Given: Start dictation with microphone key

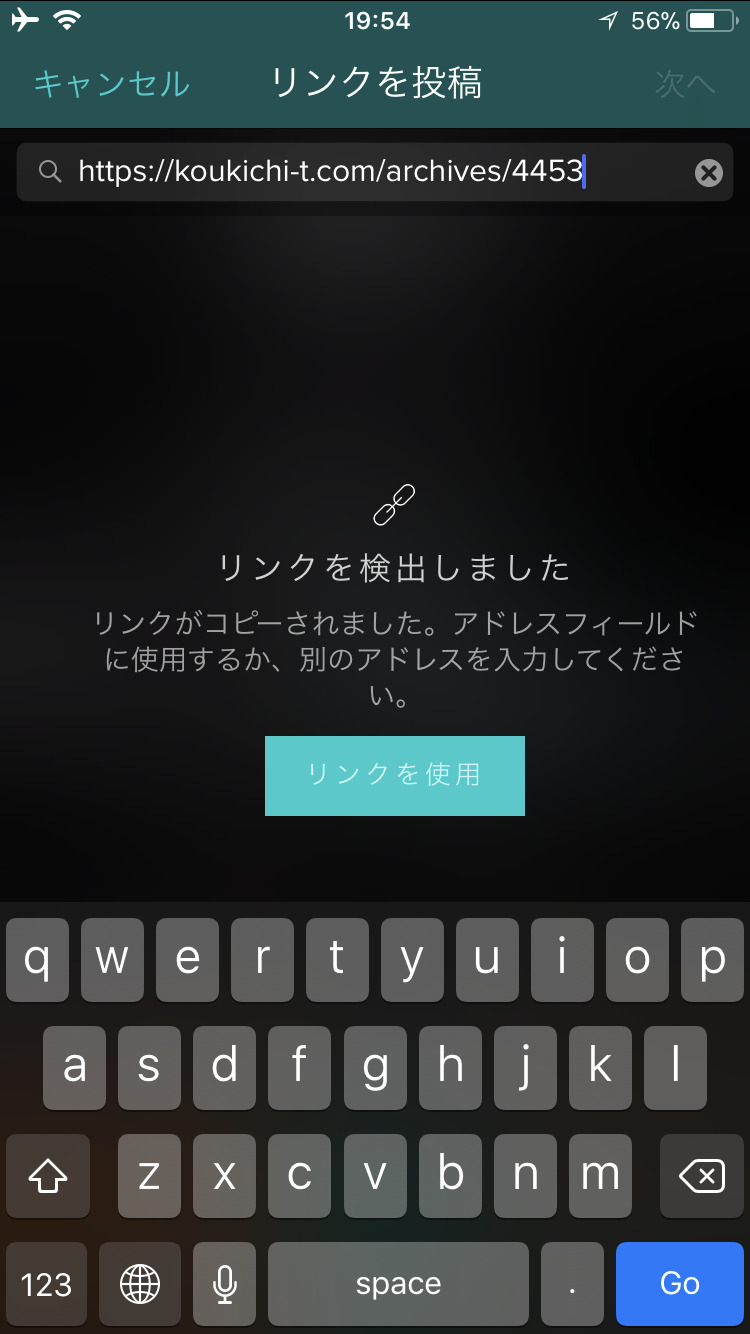Looking at the screenshot, I should (x=224, y=1283).
